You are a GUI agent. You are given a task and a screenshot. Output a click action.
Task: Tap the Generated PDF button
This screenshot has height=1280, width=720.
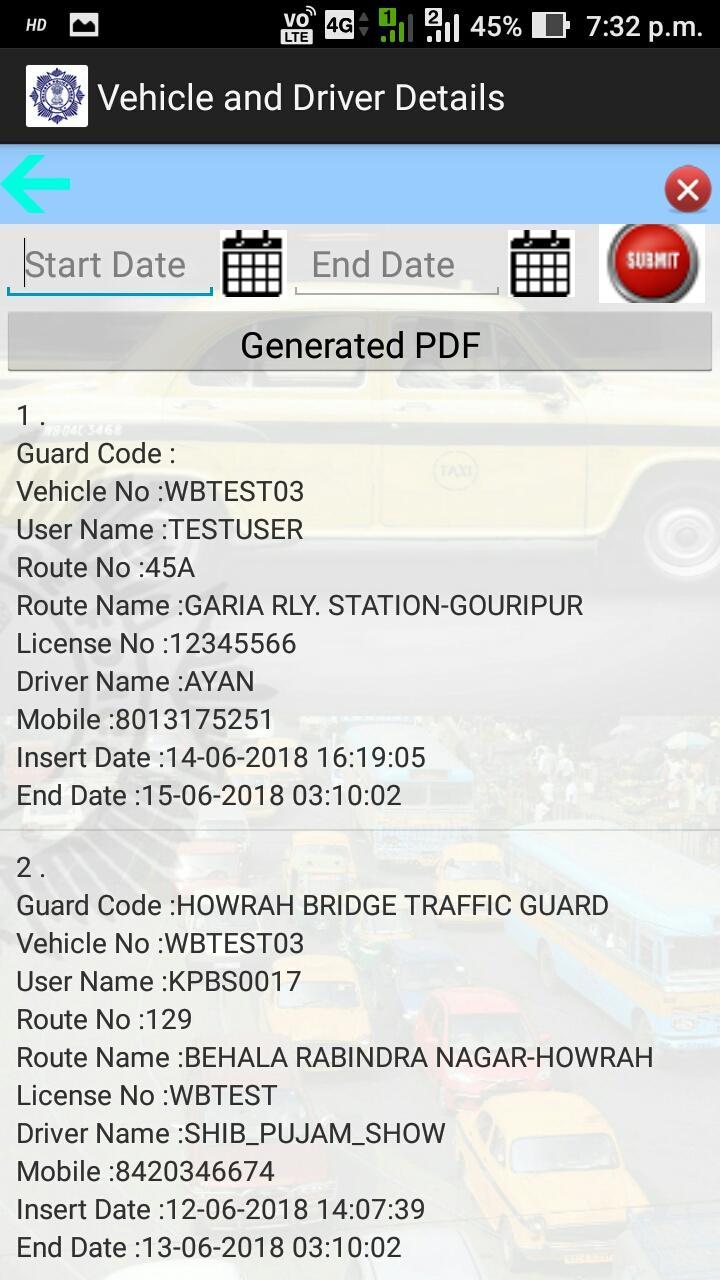[x=360, y=344]
